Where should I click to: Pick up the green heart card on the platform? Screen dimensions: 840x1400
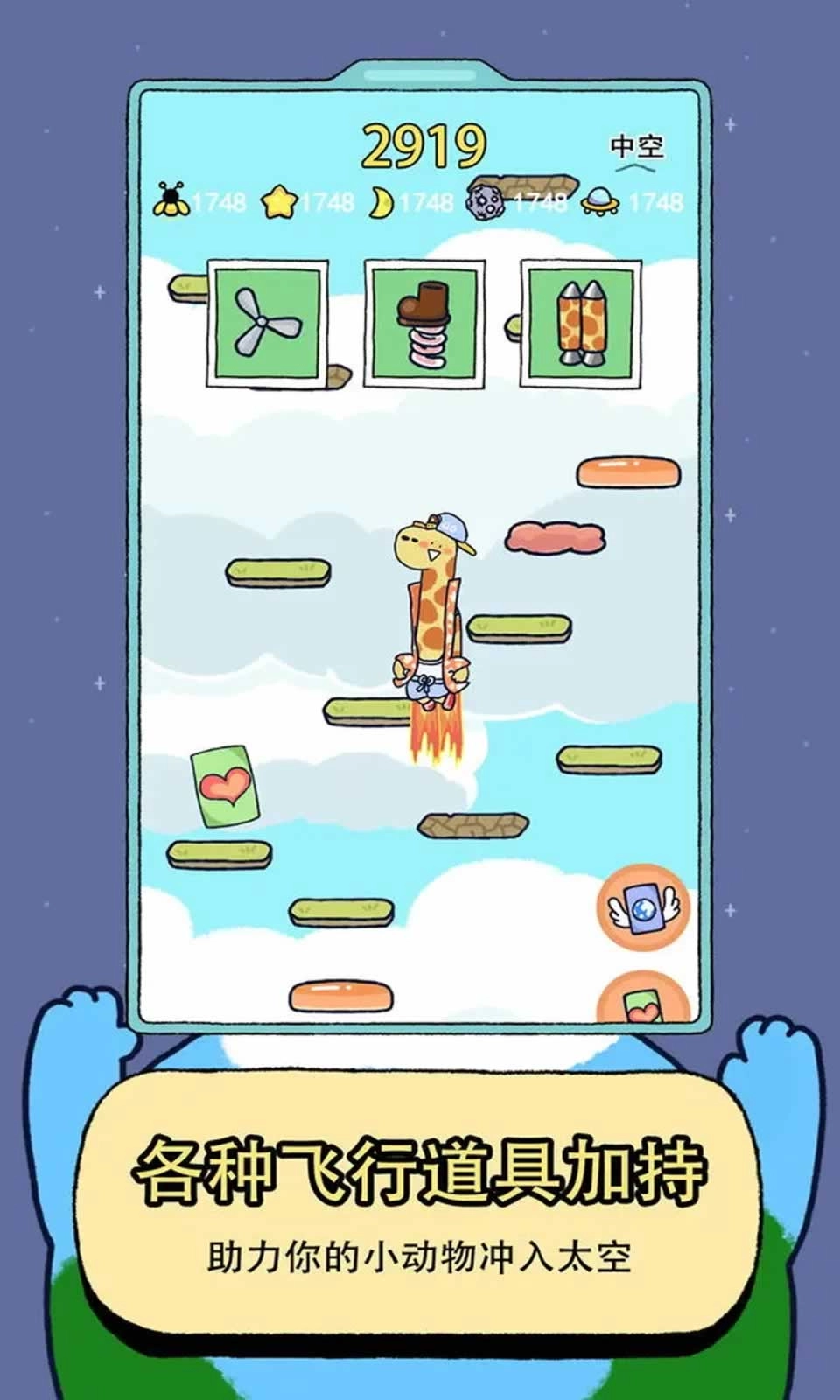[x=225, y=786]
